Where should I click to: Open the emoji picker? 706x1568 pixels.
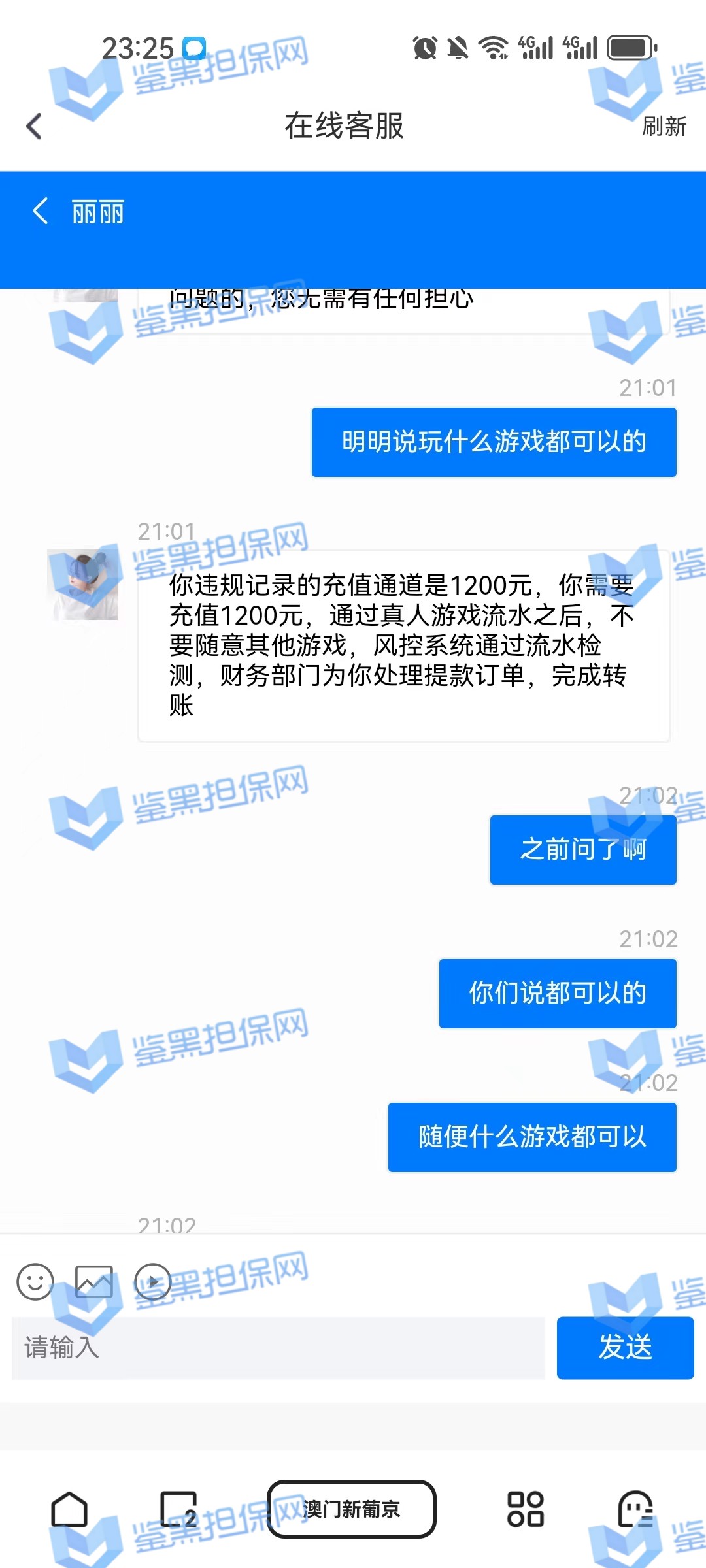click(x=35, y=1281)
